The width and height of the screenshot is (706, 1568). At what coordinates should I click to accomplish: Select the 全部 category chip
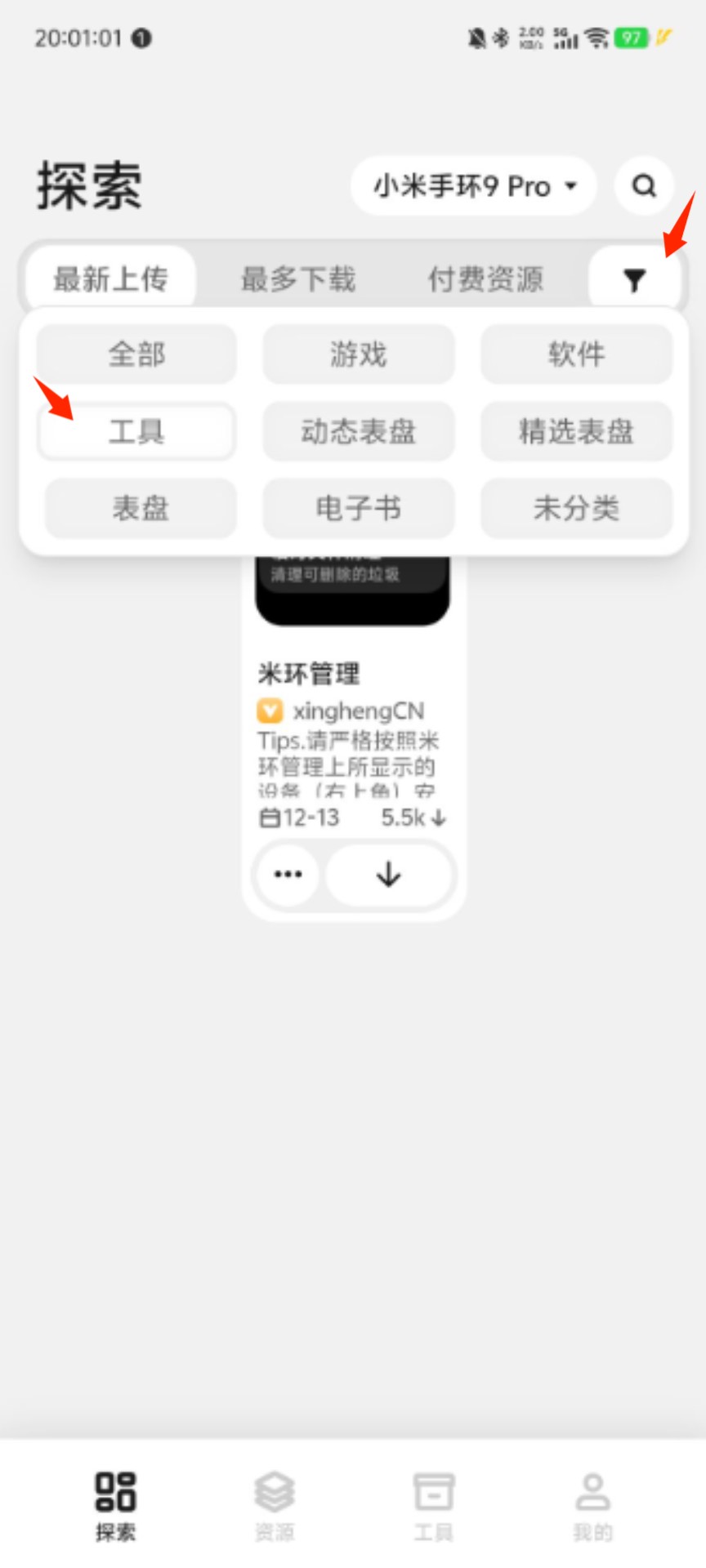click(136, 354)
